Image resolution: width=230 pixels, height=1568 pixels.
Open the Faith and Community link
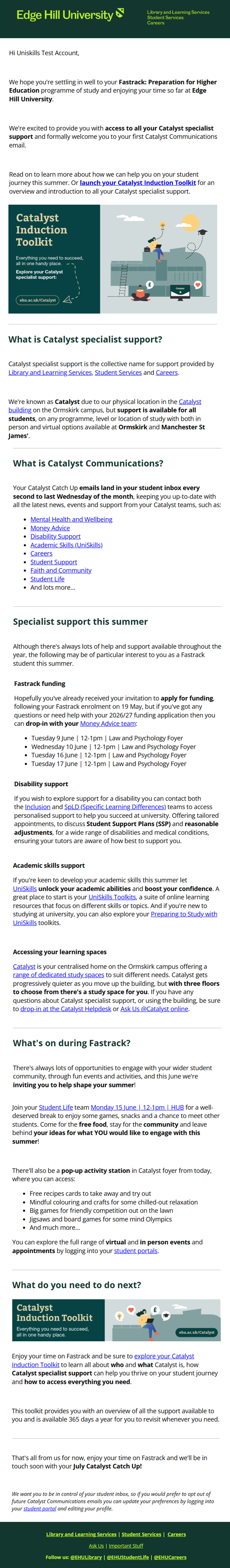61,570
